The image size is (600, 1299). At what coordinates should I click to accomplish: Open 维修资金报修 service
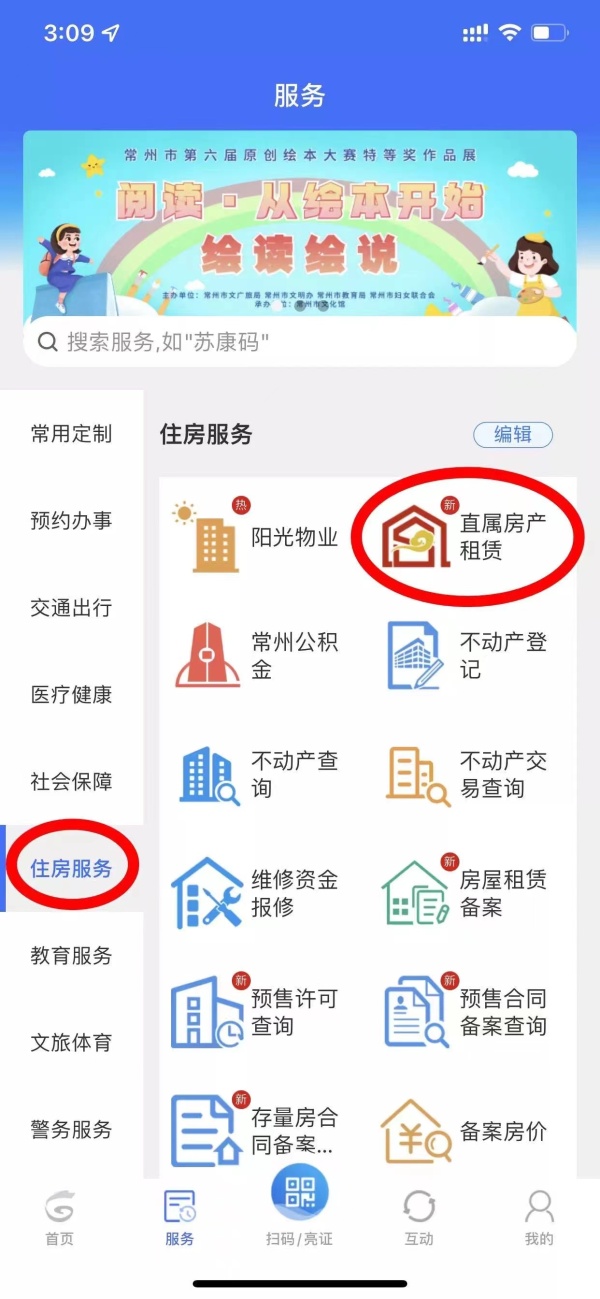[x=255, y=893]
